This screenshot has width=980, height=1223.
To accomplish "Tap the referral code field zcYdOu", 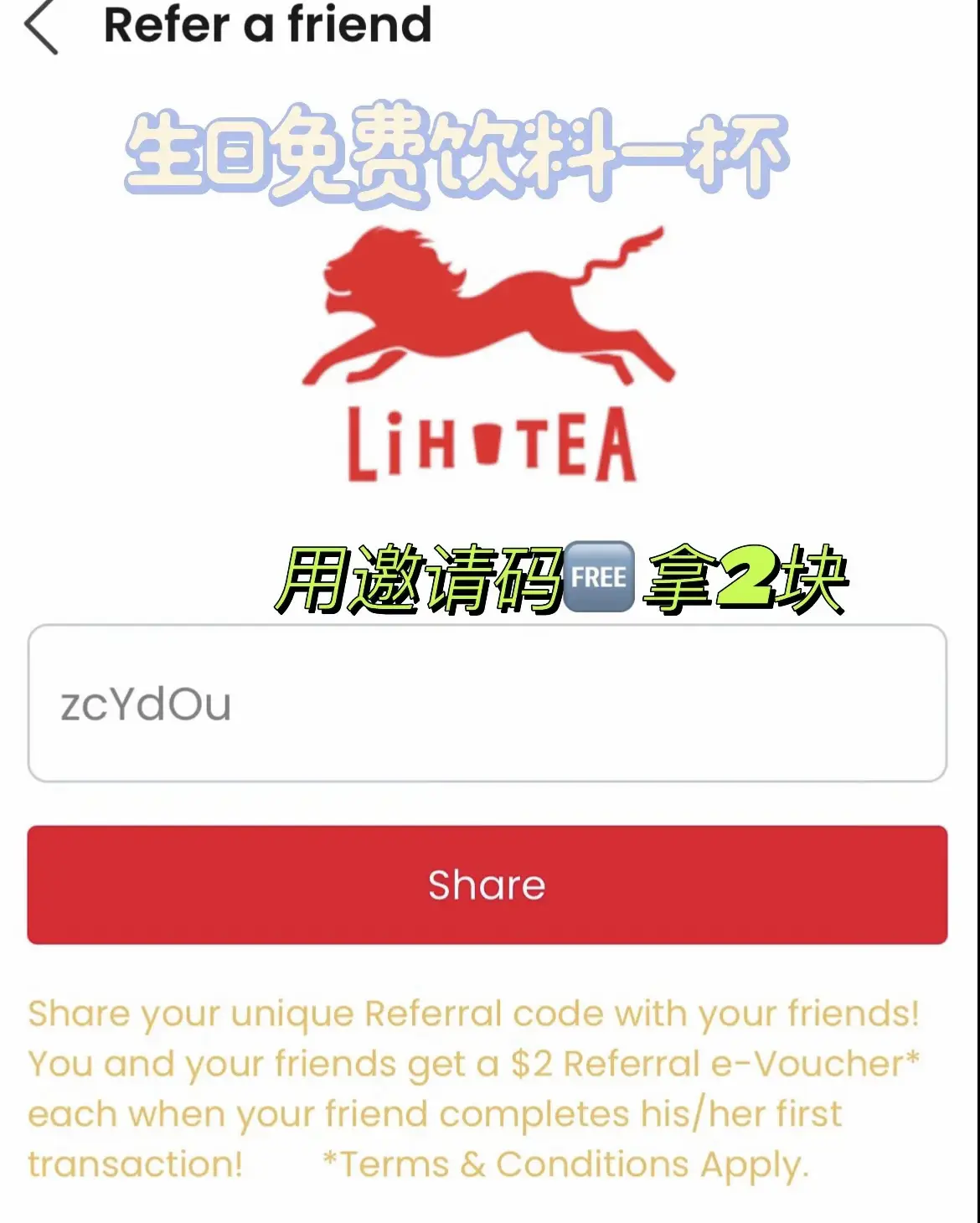I will coord(487,704).
